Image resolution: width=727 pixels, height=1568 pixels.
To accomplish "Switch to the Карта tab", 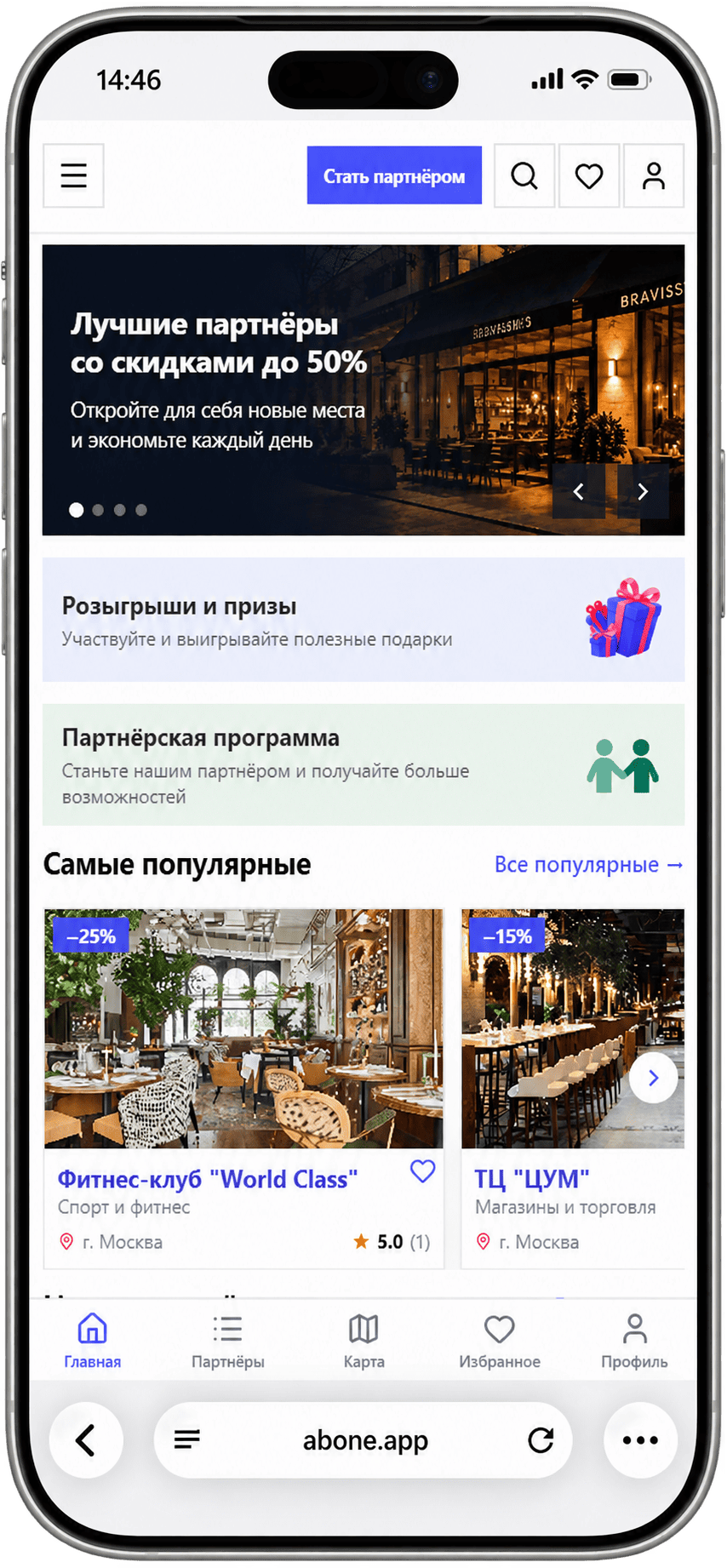I will (363, 1342).
